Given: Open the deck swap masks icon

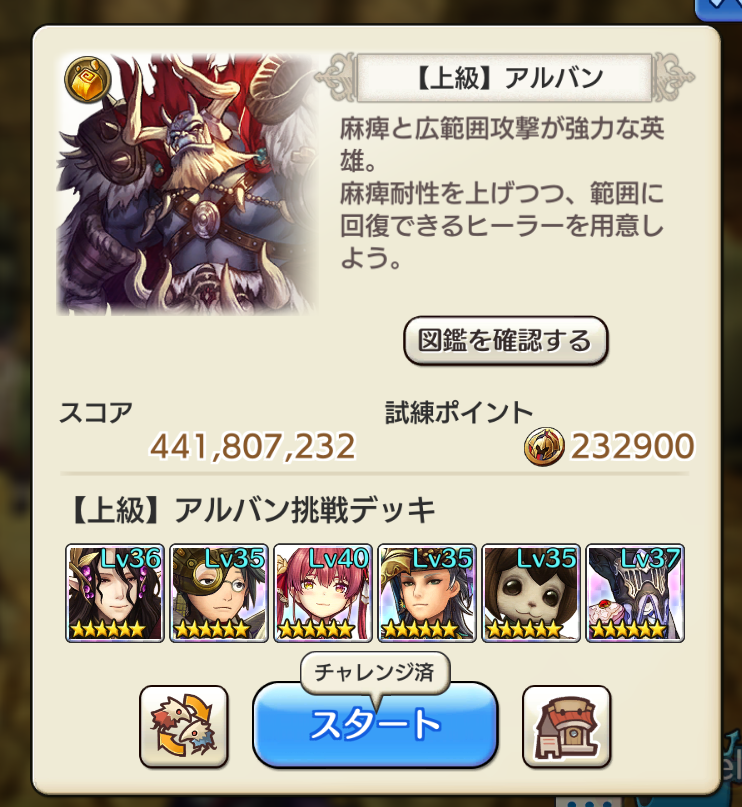Looking at the screenshot, I should (x=184, y=725).
